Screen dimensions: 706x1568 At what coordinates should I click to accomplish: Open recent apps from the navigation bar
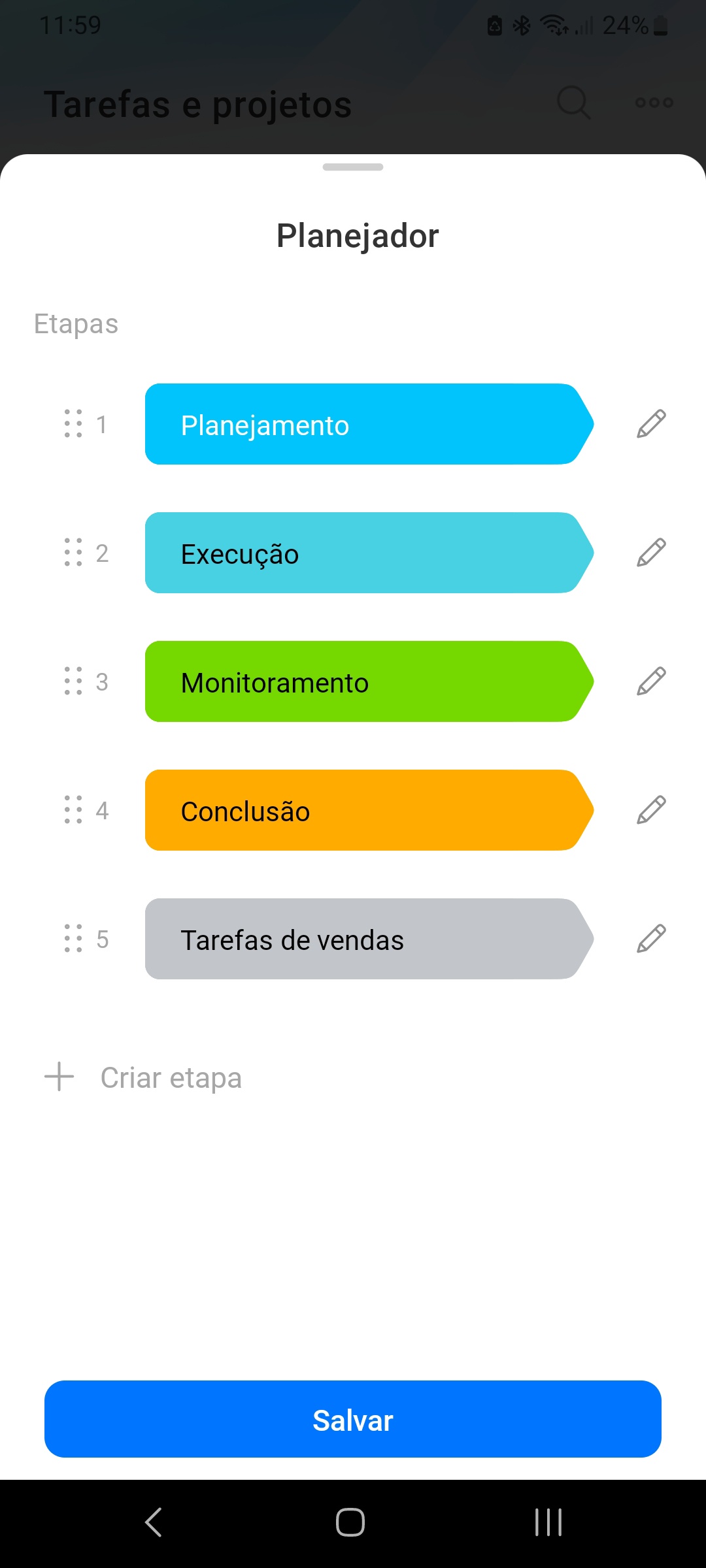548,1522
